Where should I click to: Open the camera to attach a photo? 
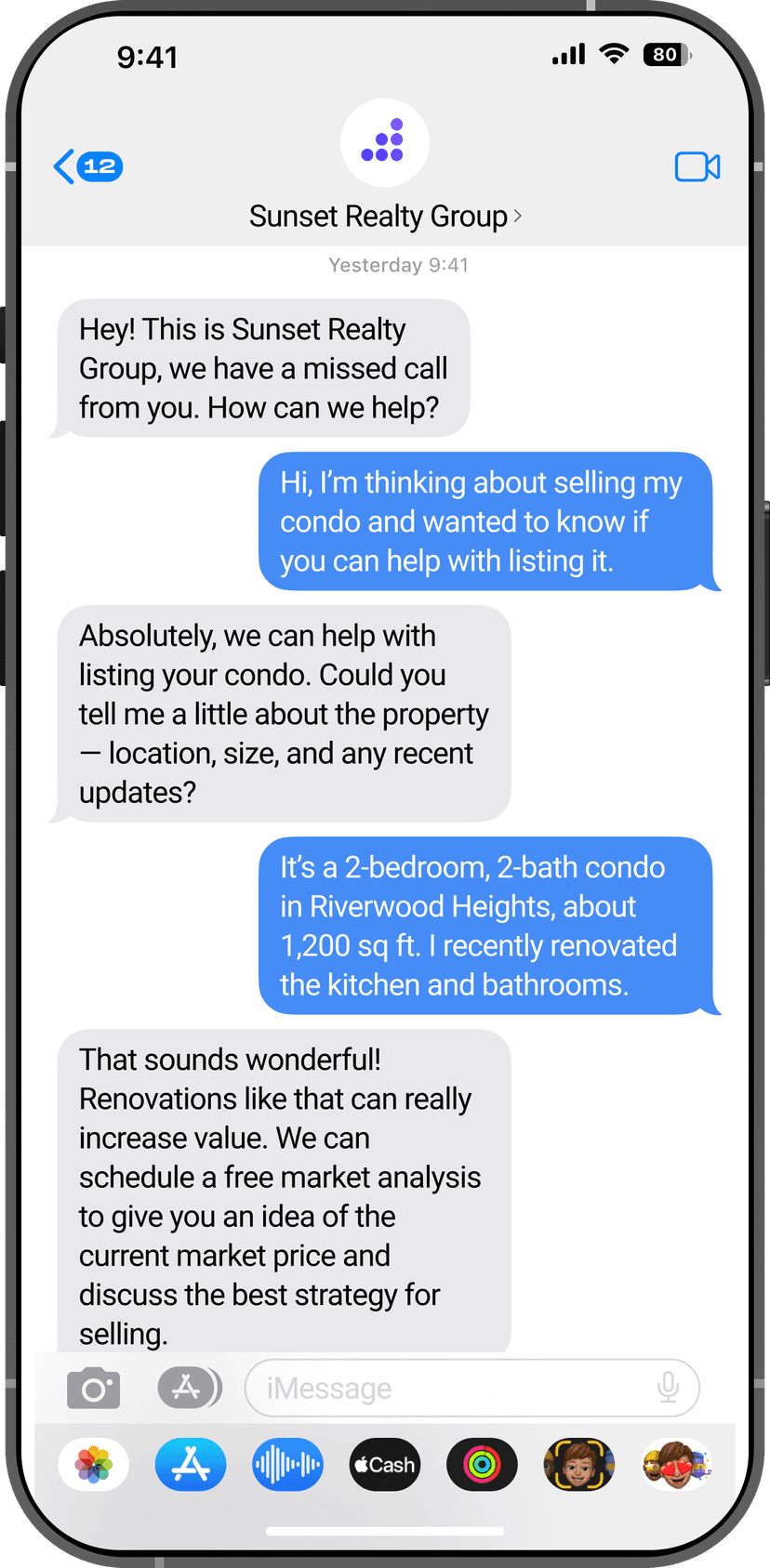pos(94,1389)
